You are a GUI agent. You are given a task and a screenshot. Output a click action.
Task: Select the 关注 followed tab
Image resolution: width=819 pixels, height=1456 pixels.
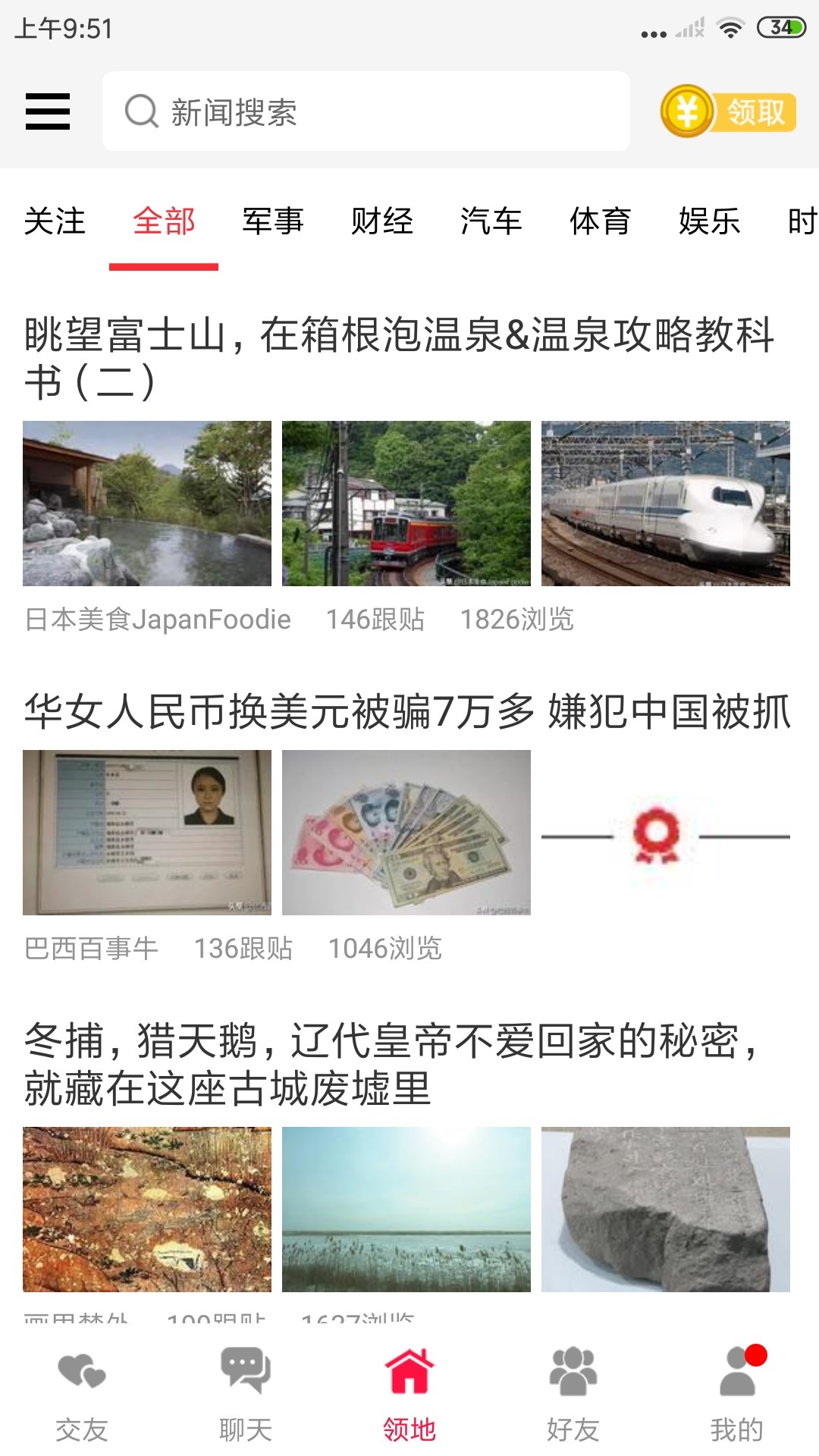[55, 221]
